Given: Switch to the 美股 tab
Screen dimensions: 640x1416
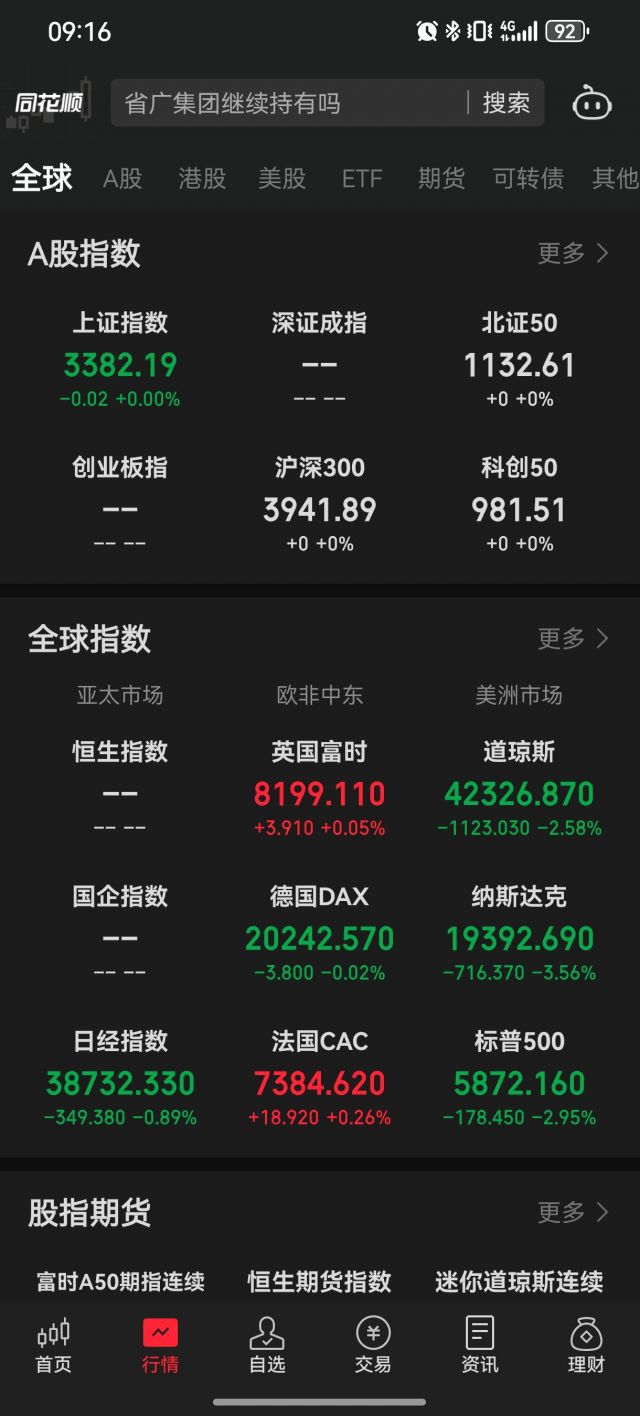Looking at the screenshot, I should [282, 178].
